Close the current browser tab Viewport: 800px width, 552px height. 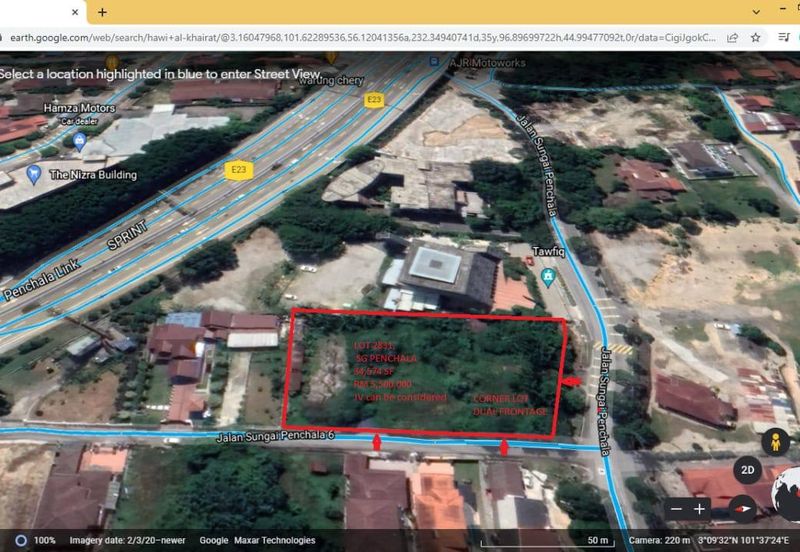(x=77, y=12)
